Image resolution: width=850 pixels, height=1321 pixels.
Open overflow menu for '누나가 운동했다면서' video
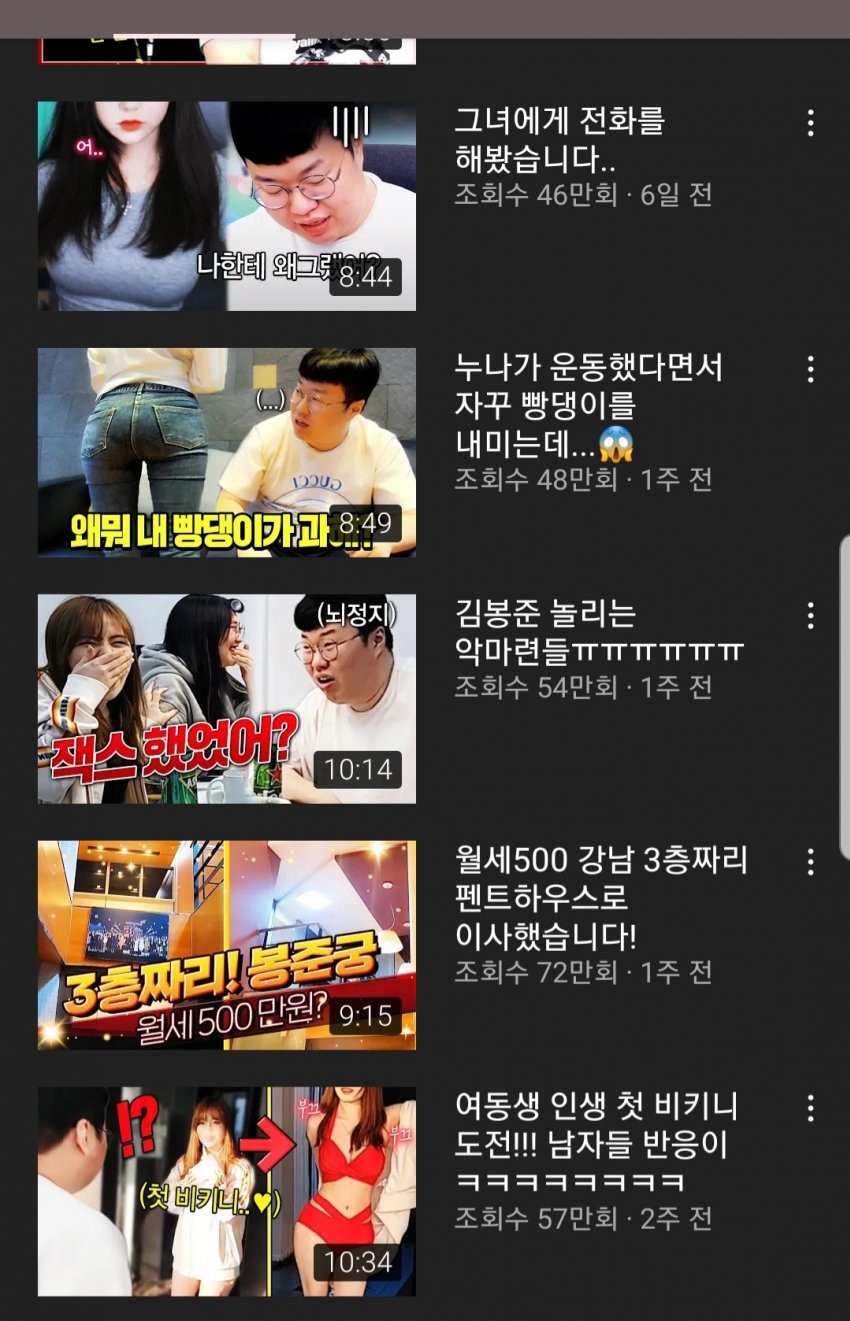tap(810, 370)
